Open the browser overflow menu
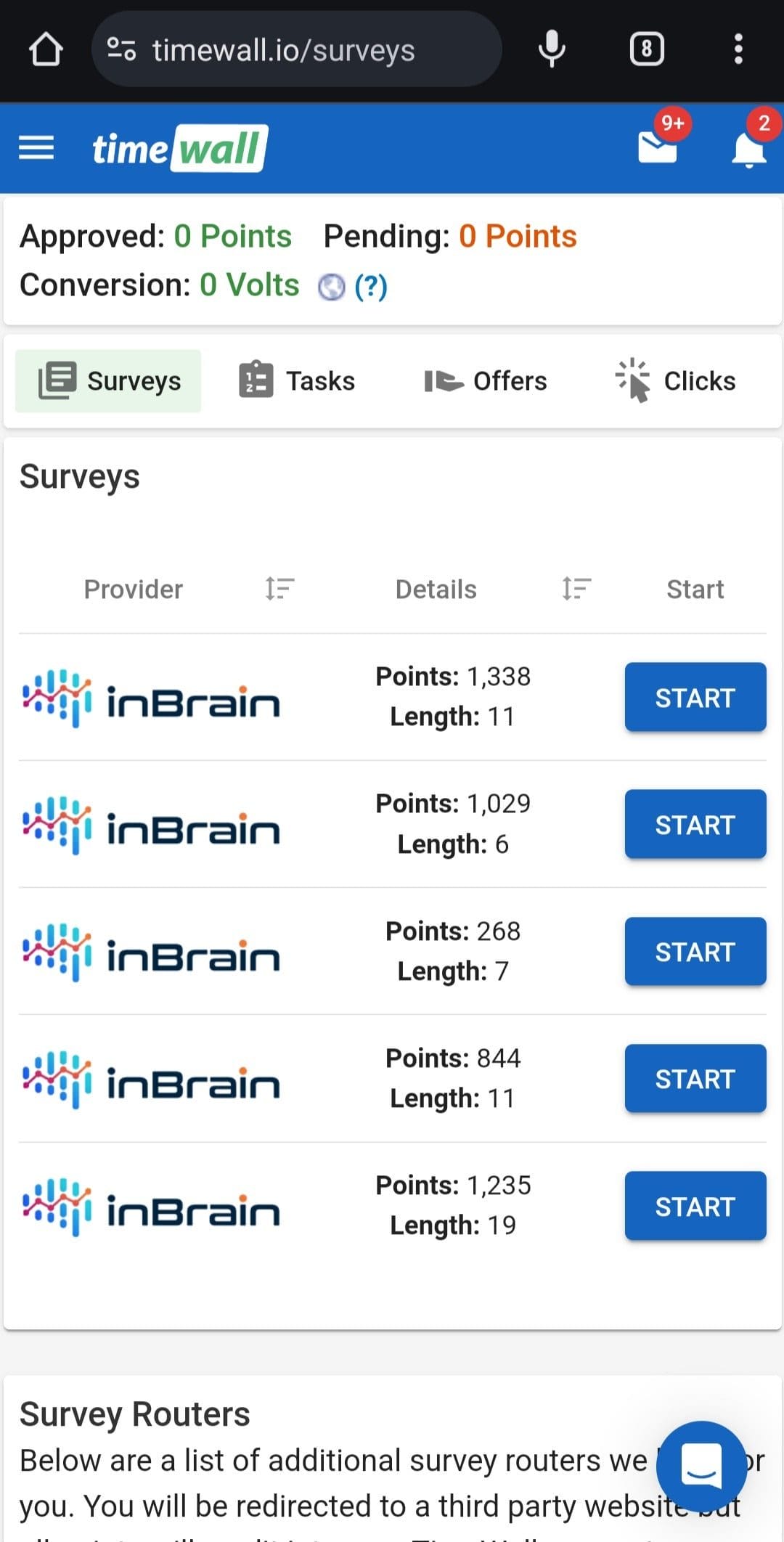The width and height of the screenshot is (784, 1542). pos(738,49)
